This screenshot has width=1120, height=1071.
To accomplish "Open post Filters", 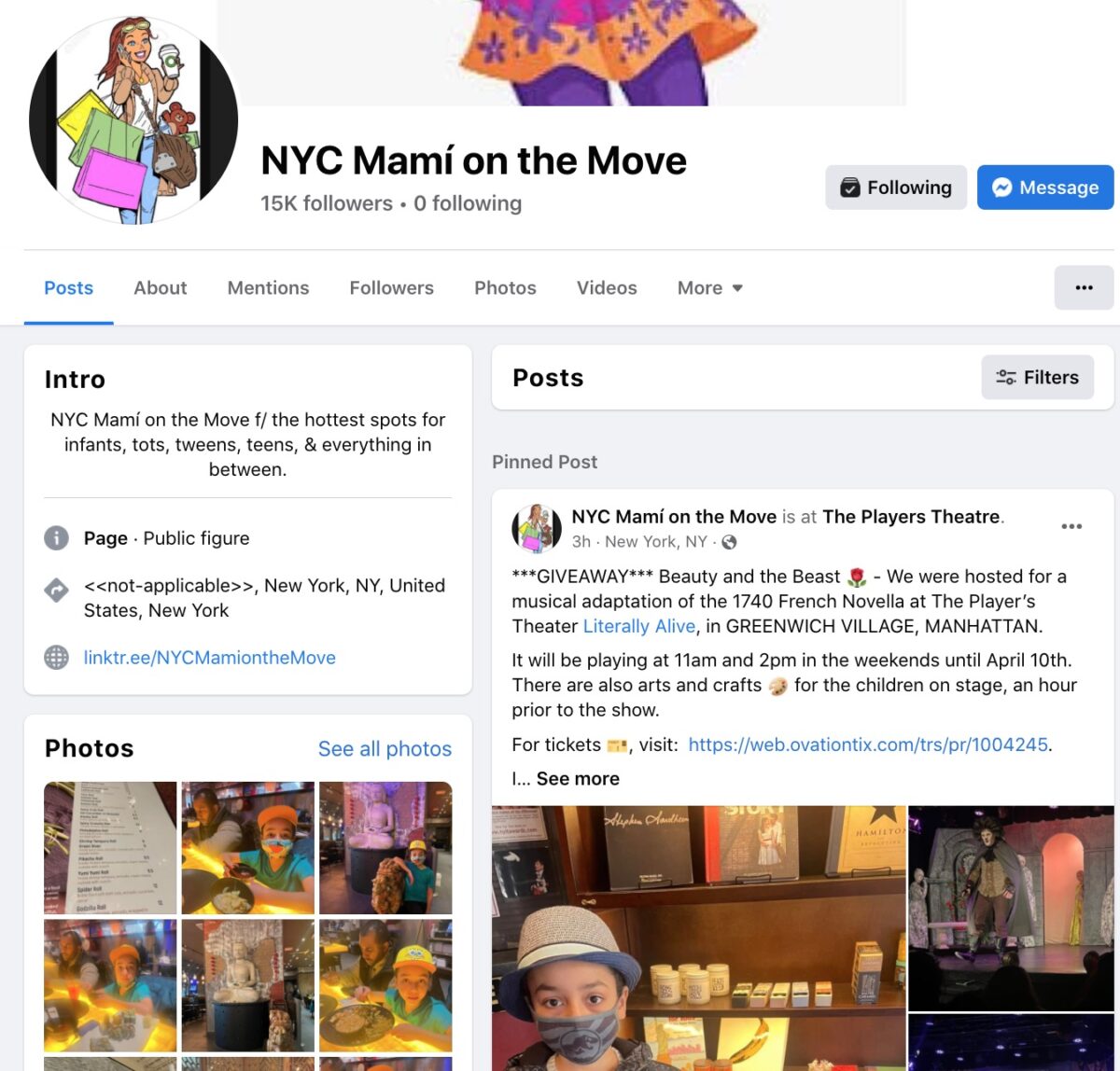I will click(x=1037, y=378).
